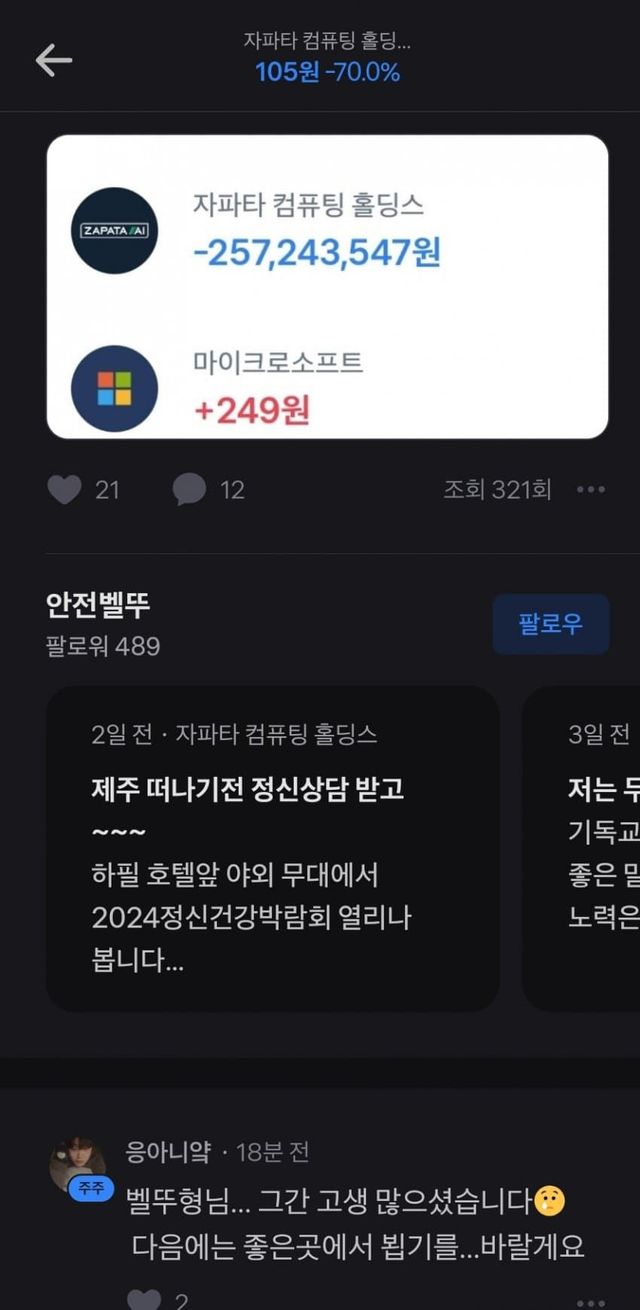Open the profit image with 자파타 컴퓨팅 홀딩스
The width and height of the screenshot is (640, 1310).
[327, 287]
